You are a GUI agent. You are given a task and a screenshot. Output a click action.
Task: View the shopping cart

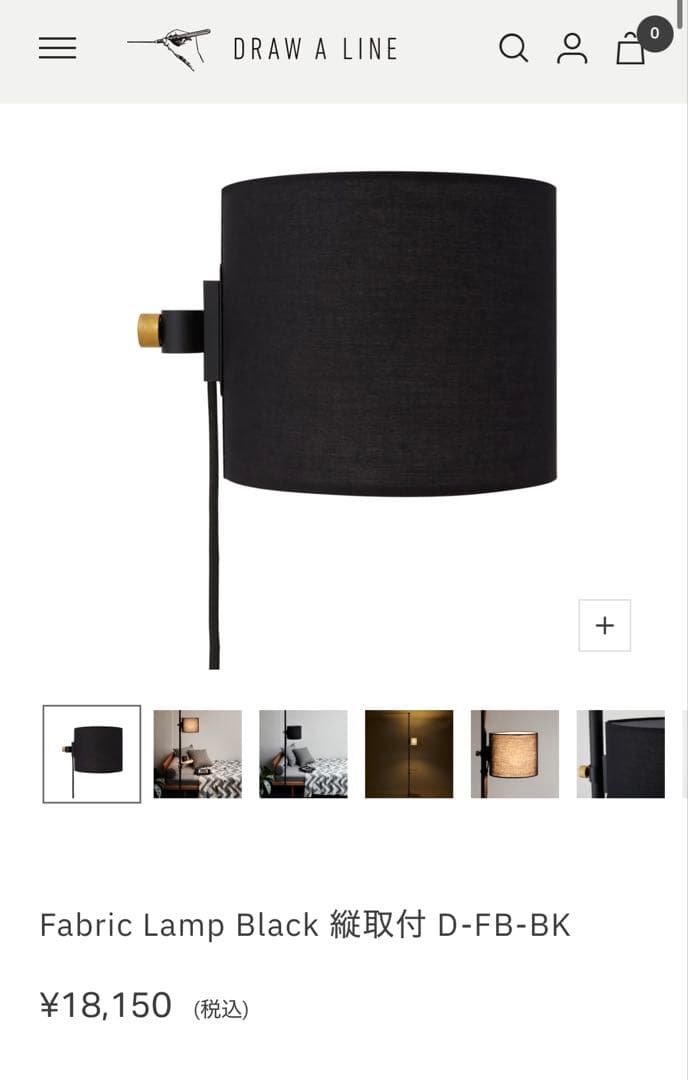632,48
